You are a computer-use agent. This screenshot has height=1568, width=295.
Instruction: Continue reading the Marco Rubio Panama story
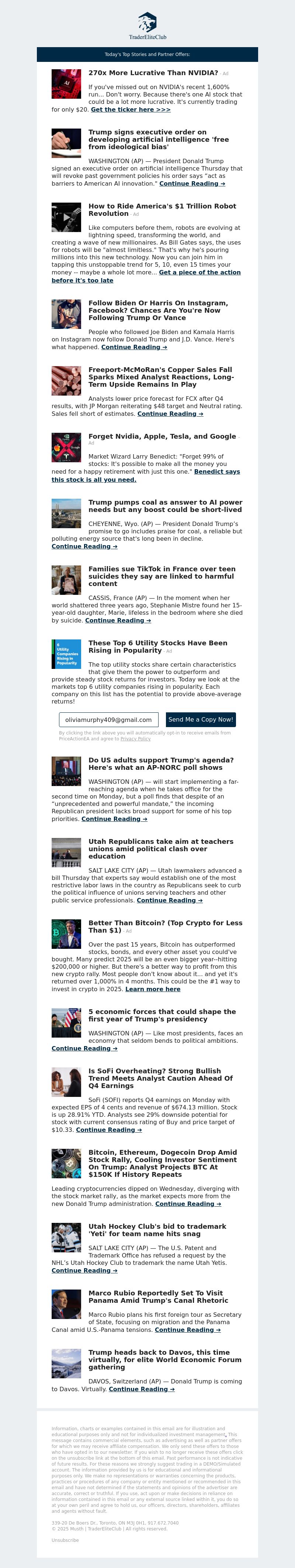(x=188, y=1329)
